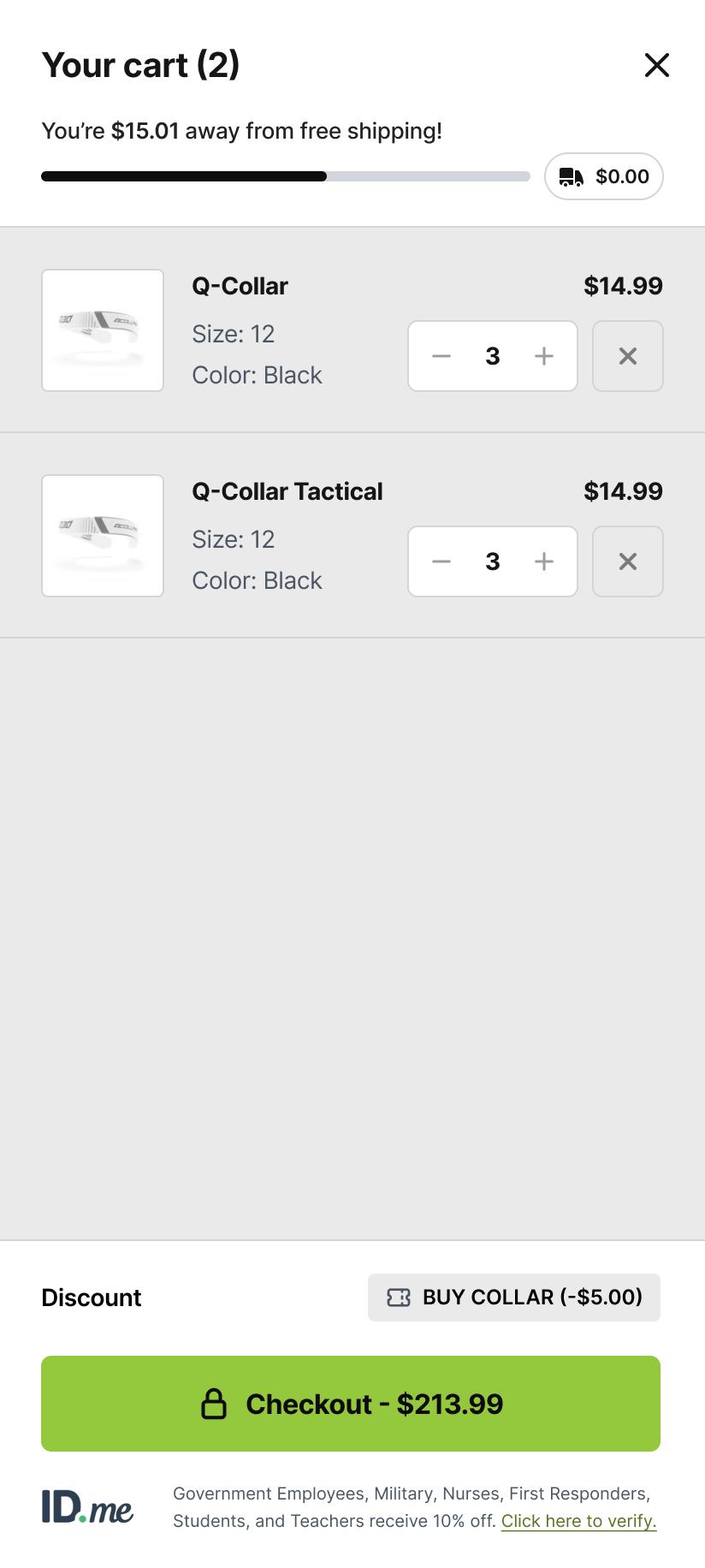The height and width of the screenshot is (1568, 705).
Task: Select the Q-Collar Tactical product title
Action: [287, 491]
